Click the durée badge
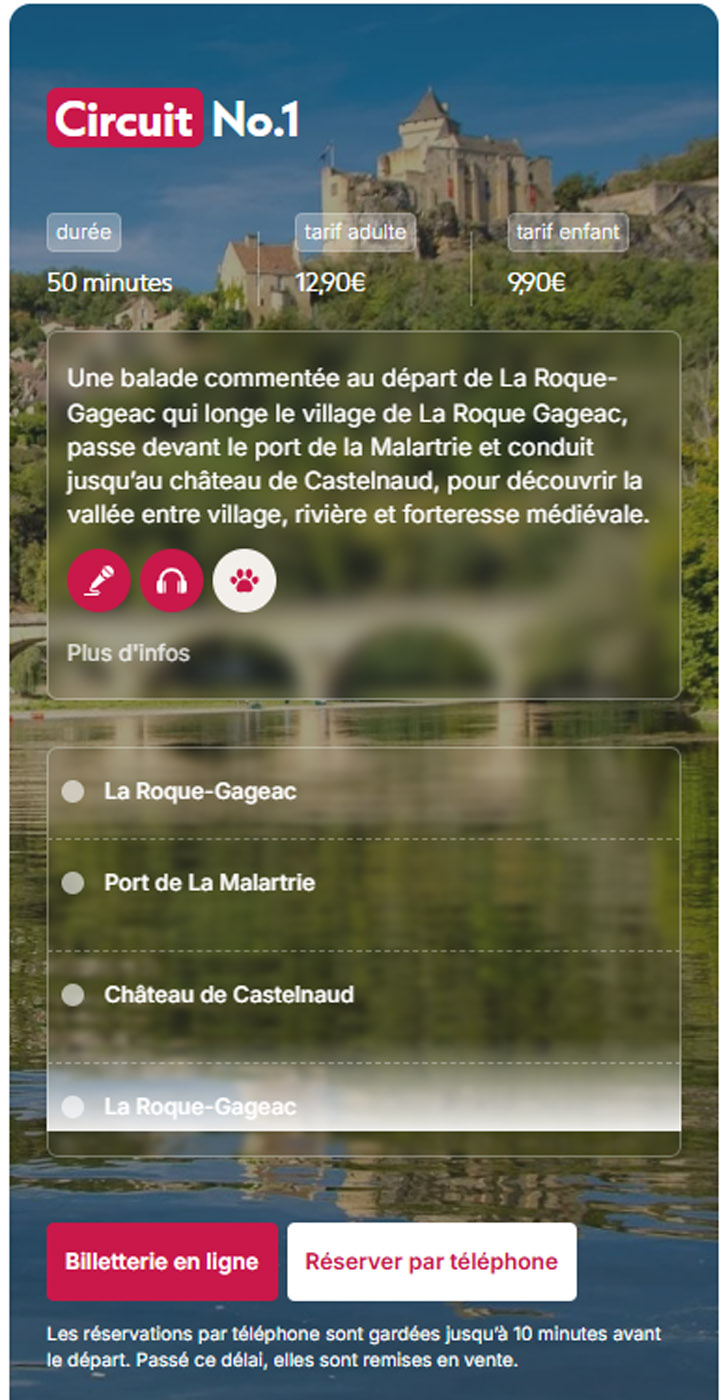The height and width of the screenshot is (1400, 728). pos(84,232)
